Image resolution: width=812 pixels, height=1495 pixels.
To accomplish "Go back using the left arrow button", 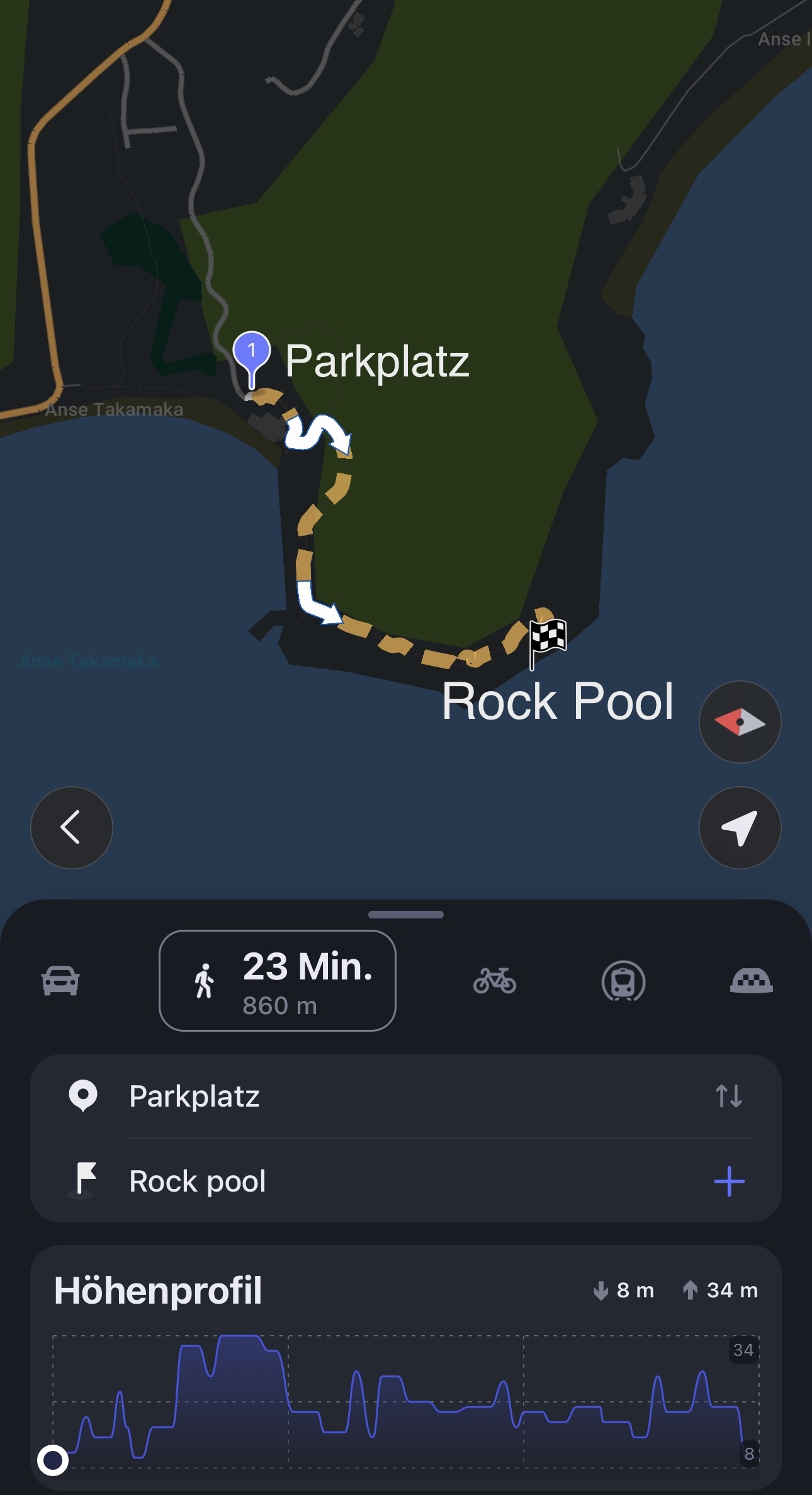I will click(71, 827).
